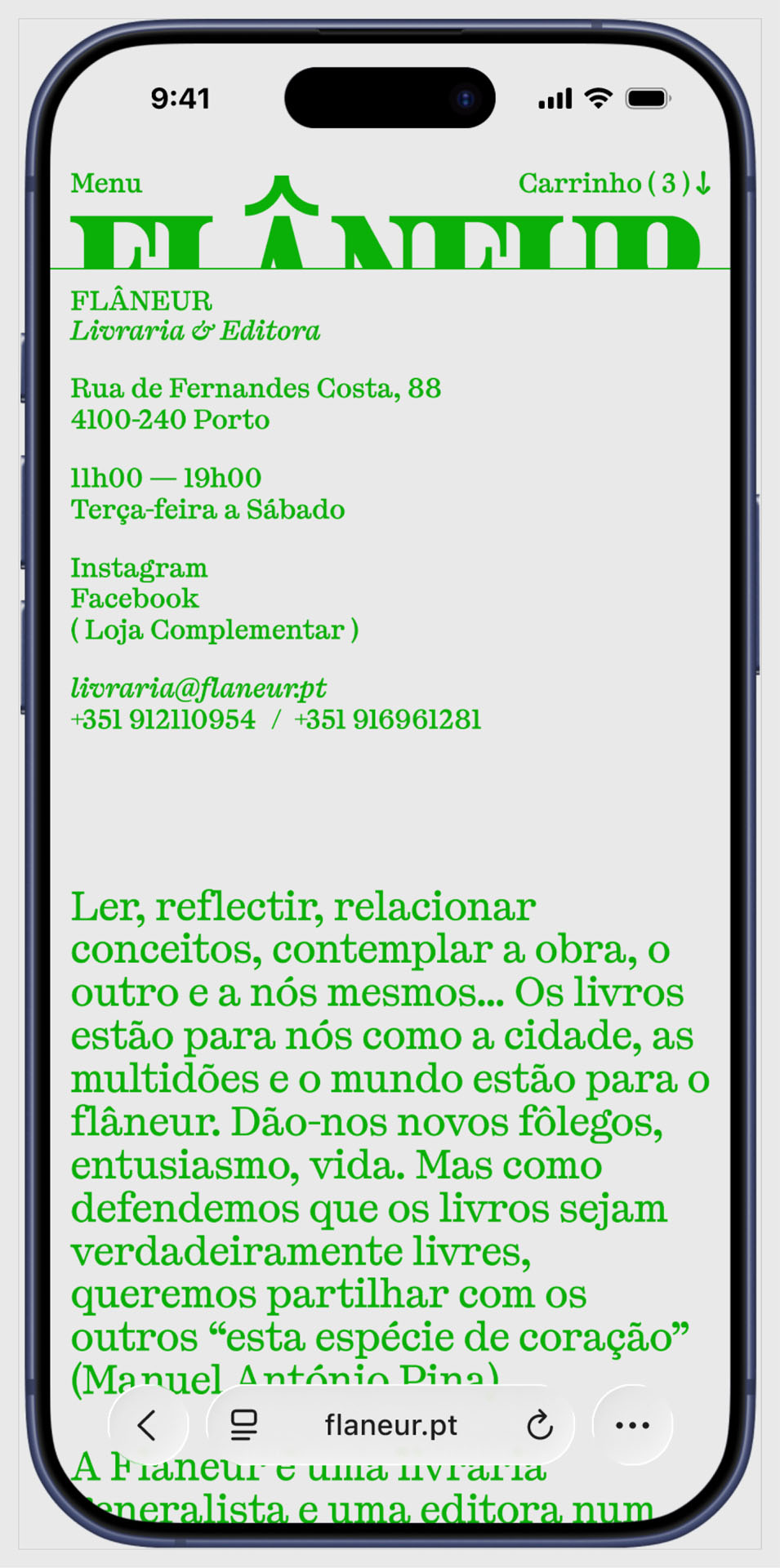Go back in the browser
Screen dimensions: 780x1568
(148, 1425)
